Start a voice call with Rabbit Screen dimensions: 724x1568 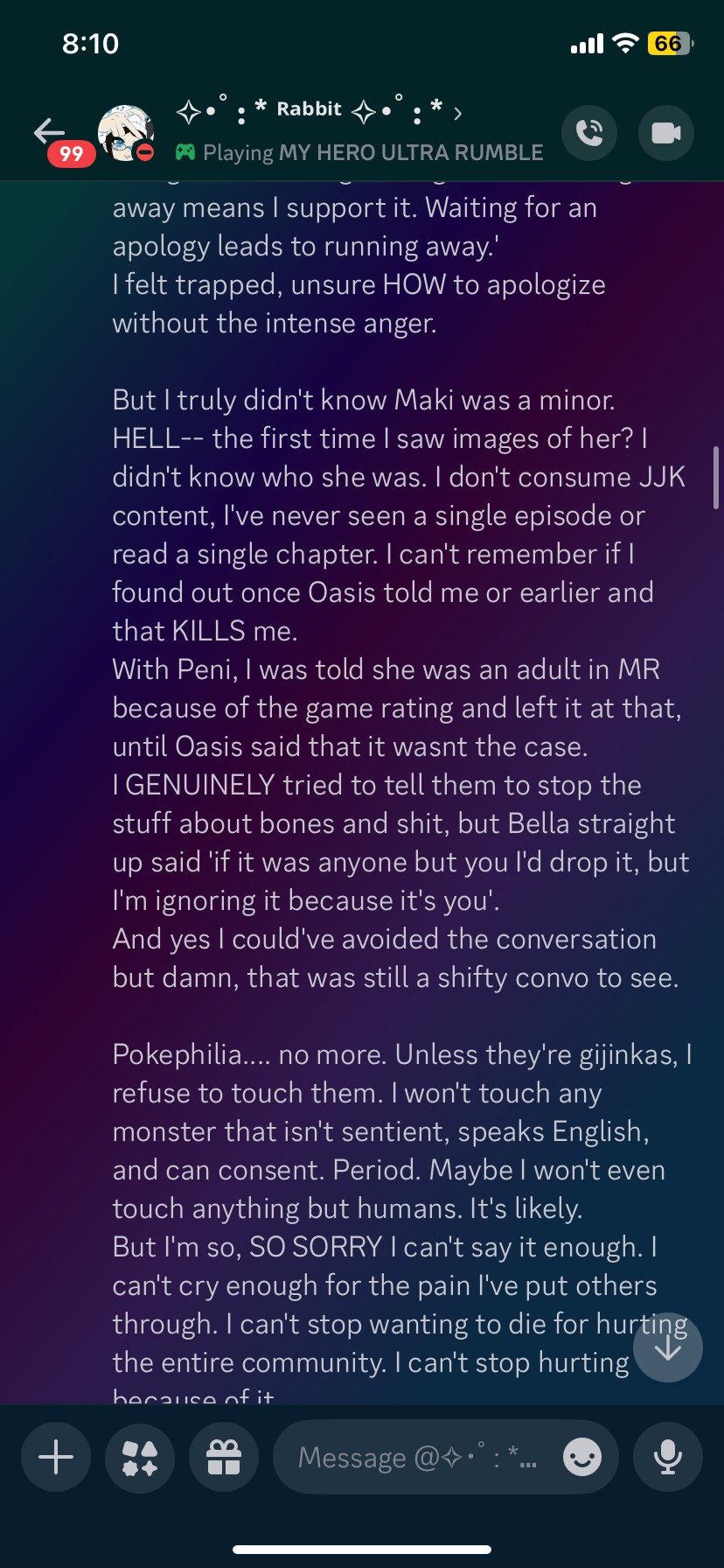pos(589,133)
